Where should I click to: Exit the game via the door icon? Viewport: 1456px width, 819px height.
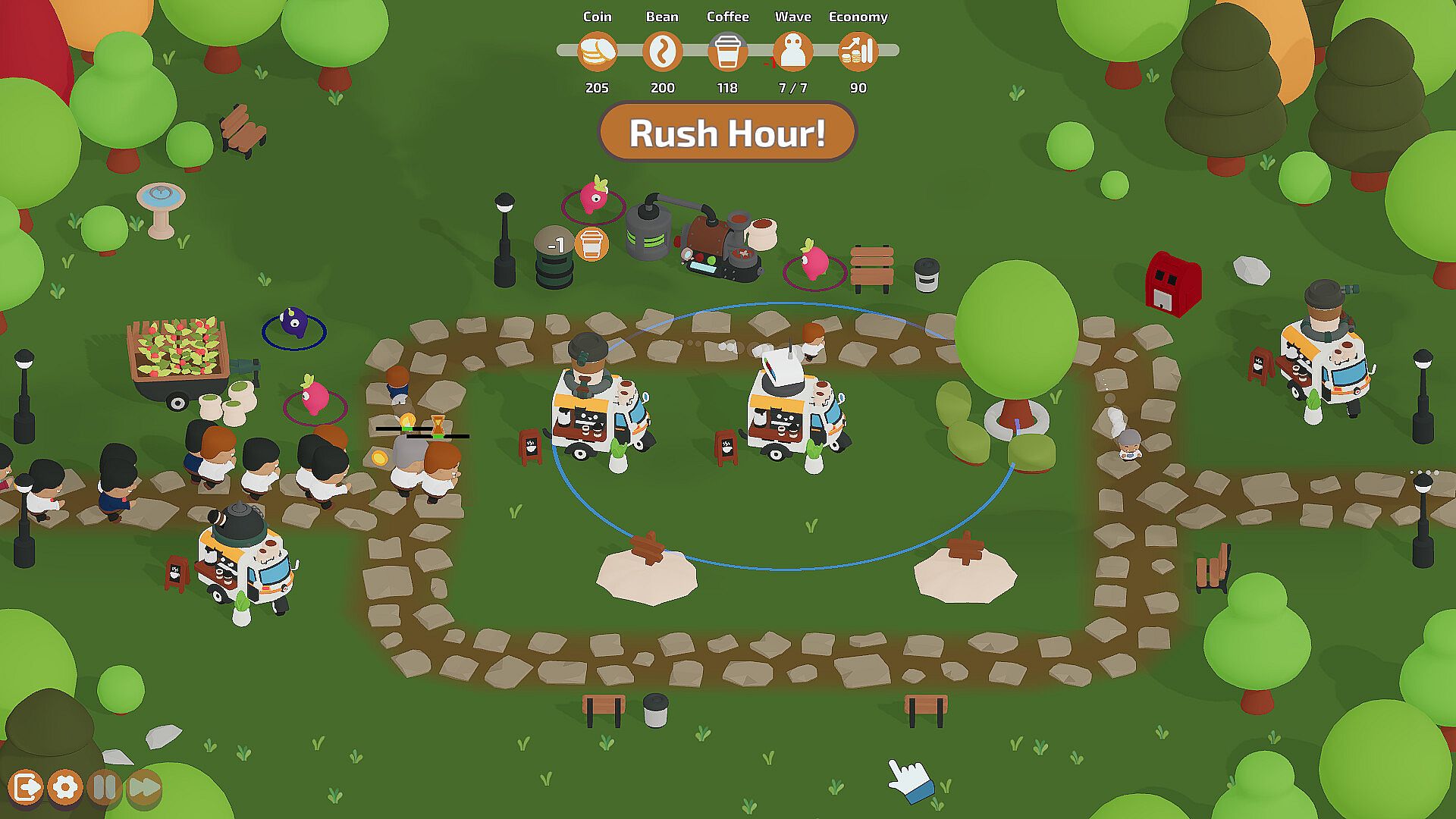click(27, 788)
